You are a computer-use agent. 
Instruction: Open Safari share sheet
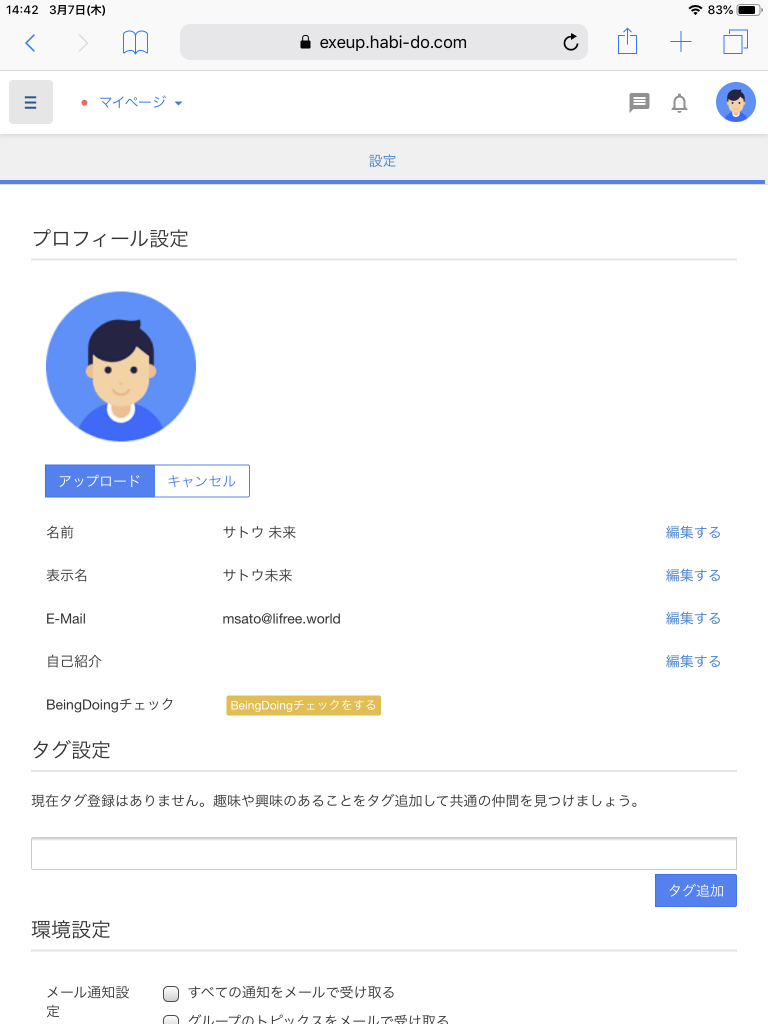click(627, 41)
